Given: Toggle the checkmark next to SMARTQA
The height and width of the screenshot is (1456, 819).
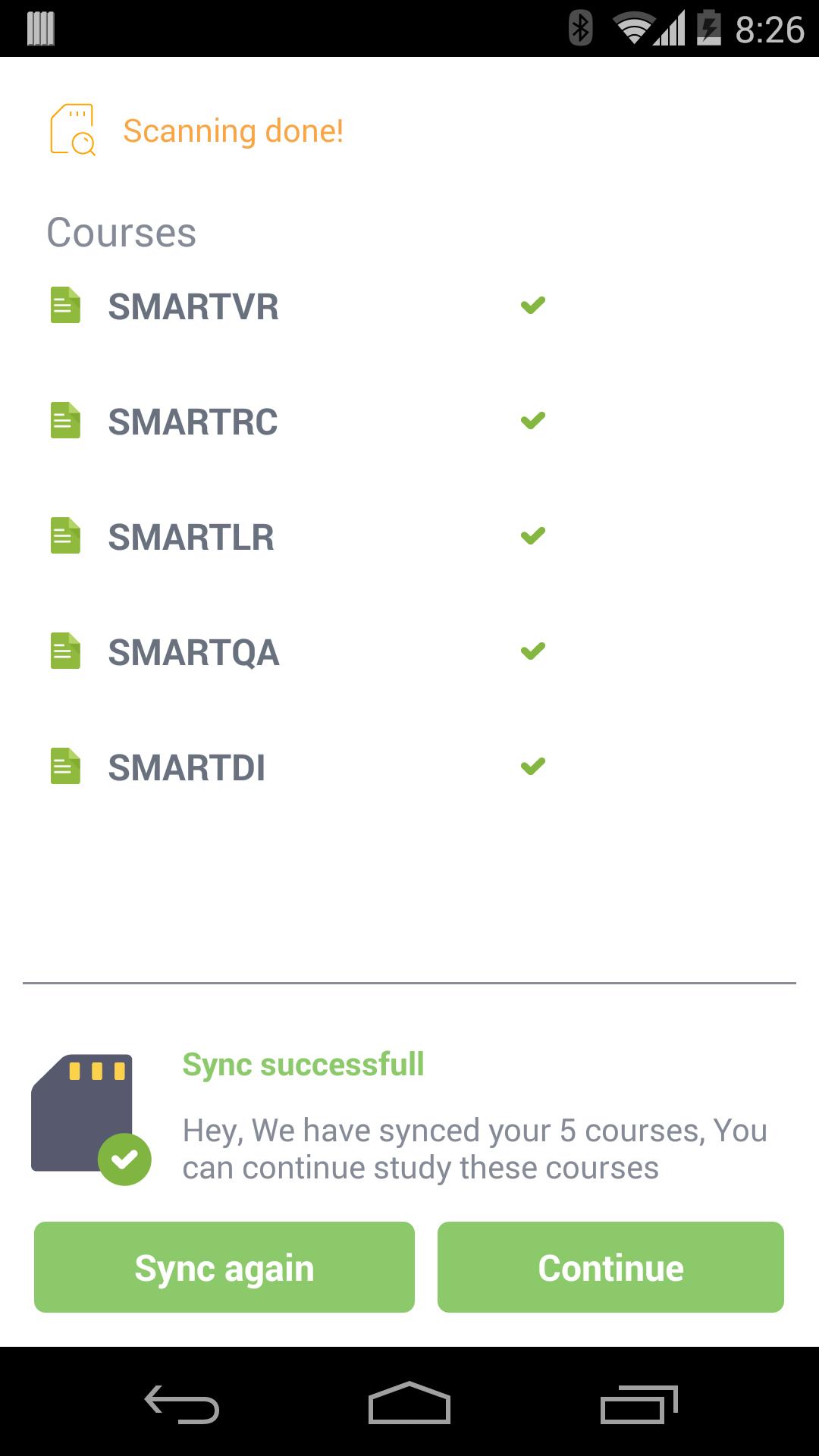Looking at the screenshot, I should [533, 651].
